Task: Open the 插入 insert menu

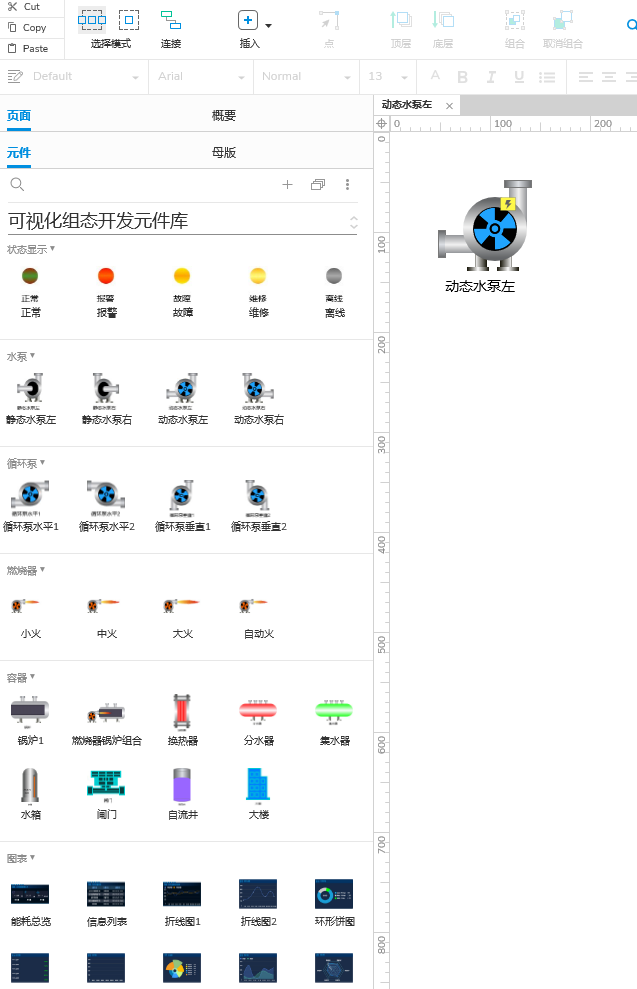Action: click(x=250, y=28)
